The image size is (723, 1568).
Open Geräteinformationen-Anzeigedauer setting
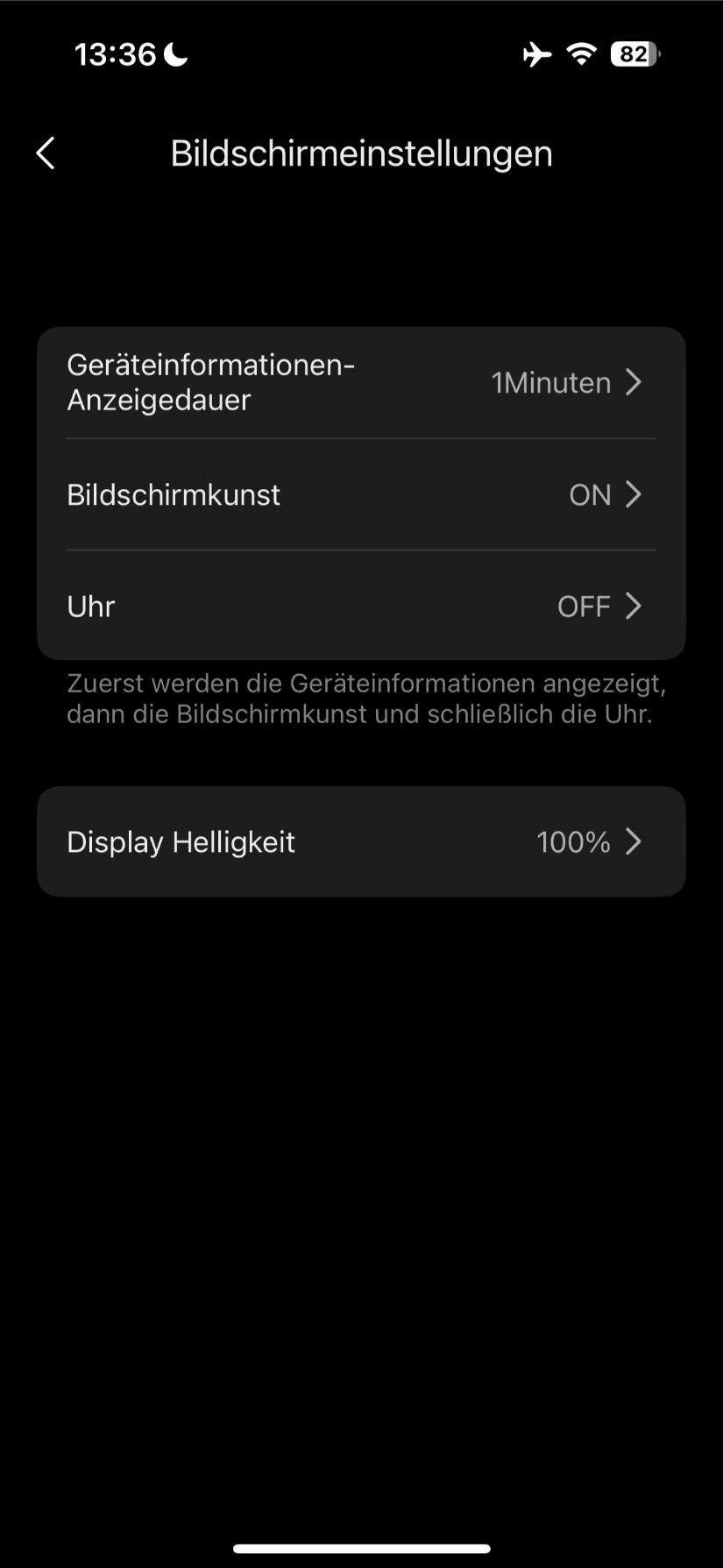361,383
